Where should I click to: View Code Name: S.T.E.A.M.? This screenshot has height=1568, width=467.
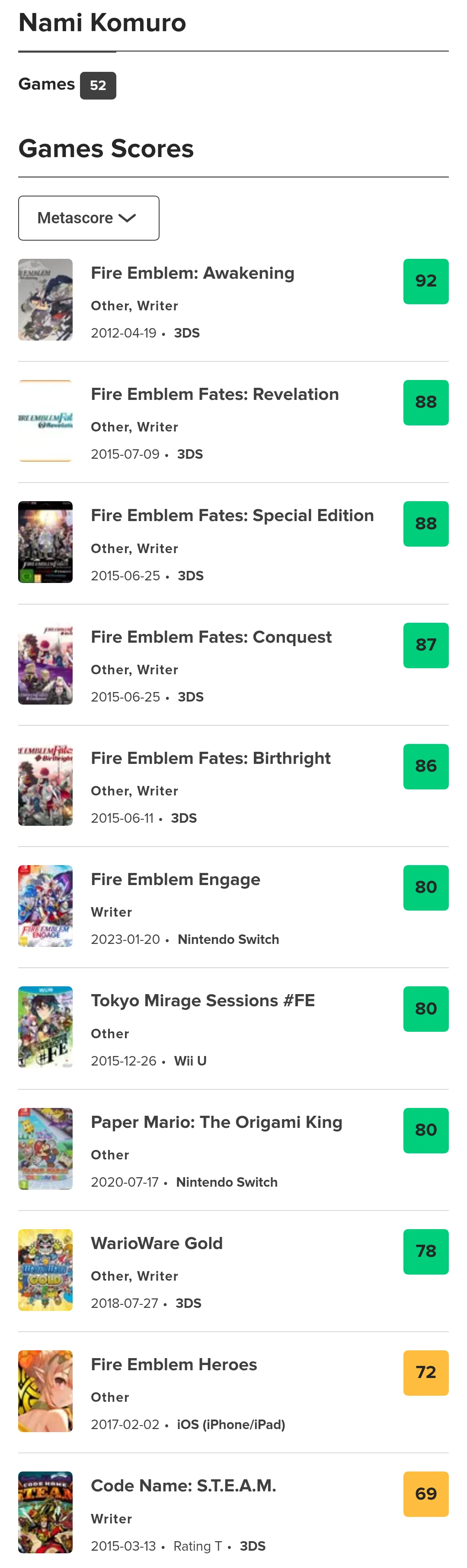coord(183,1486)
